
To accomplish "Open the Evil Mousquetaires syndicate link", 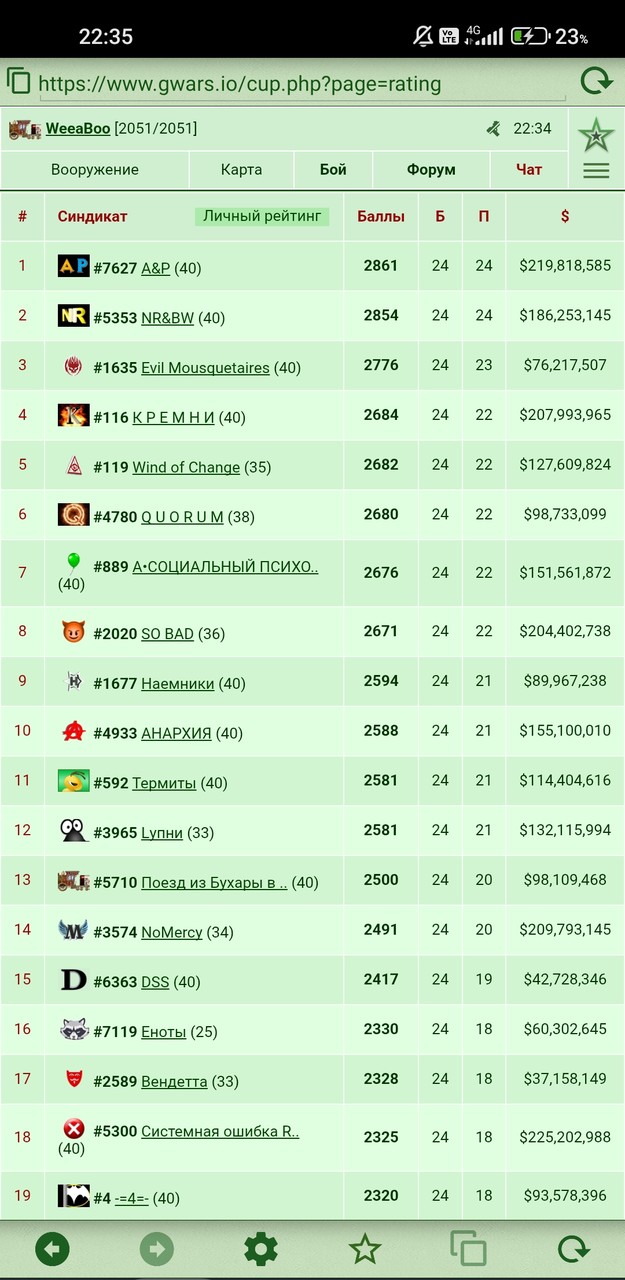I will [x=205, y=368].
